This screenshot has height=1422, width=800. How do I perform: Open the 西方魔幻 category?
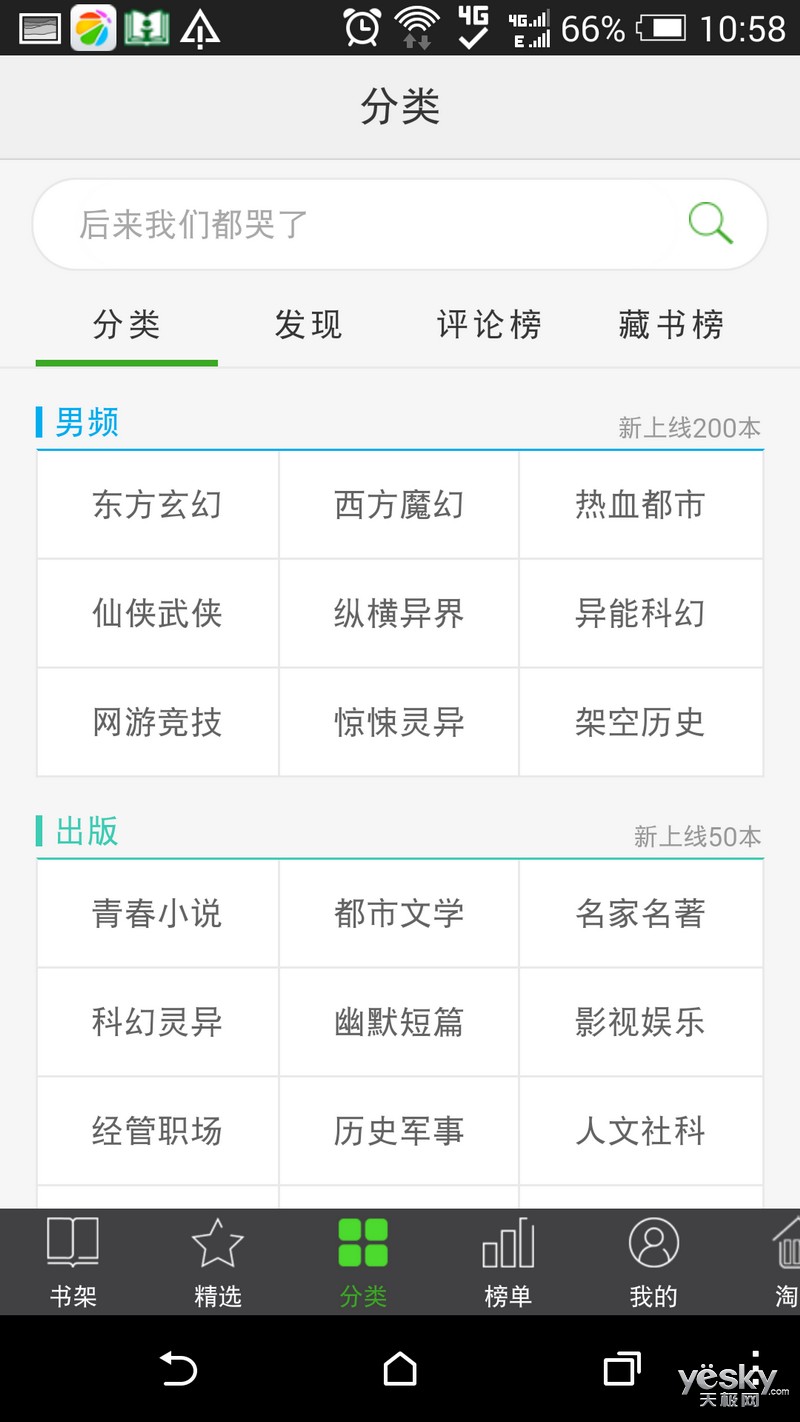click(x=399, y=504)
